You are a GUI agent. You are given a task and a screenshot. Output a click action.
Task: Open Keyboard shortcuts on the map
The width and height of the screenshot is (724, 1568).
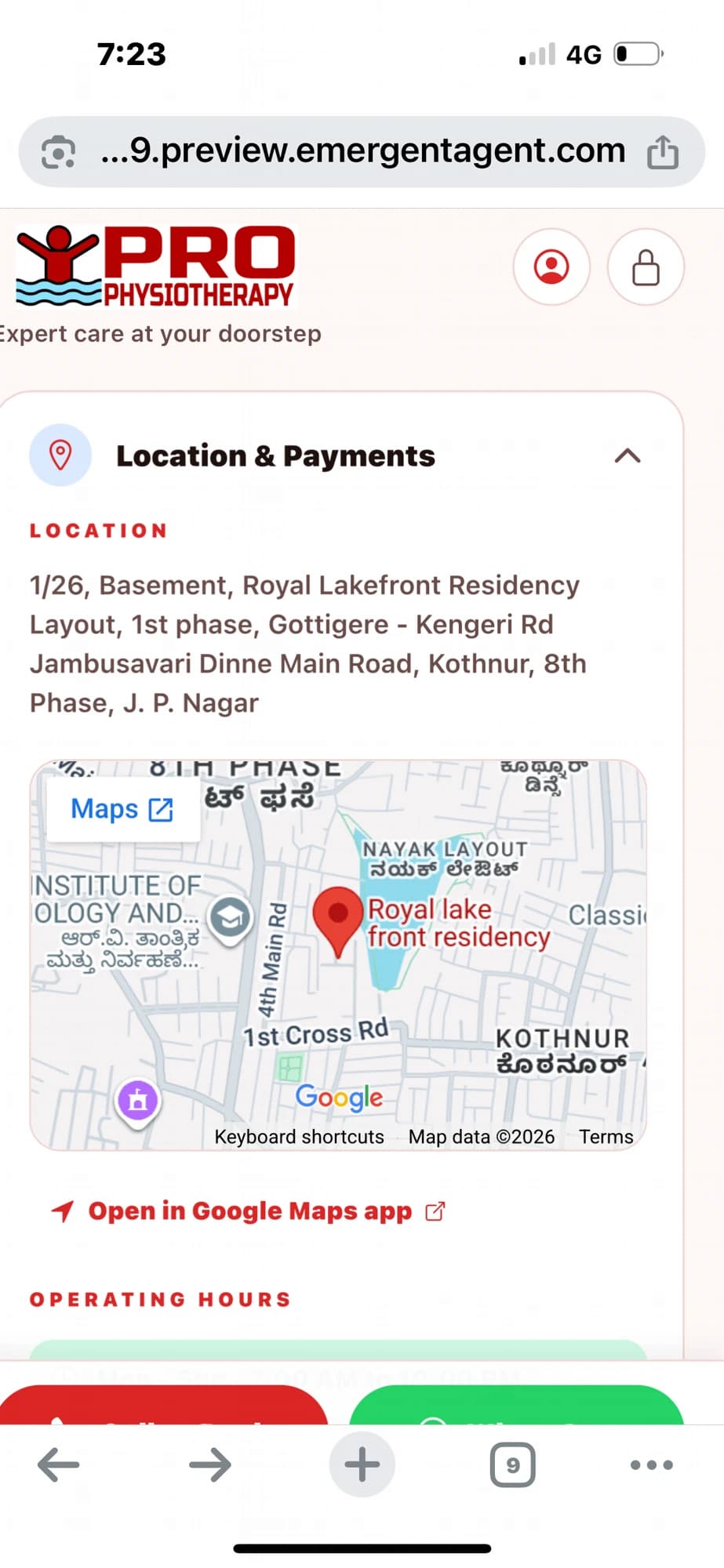pos(299,1137)
